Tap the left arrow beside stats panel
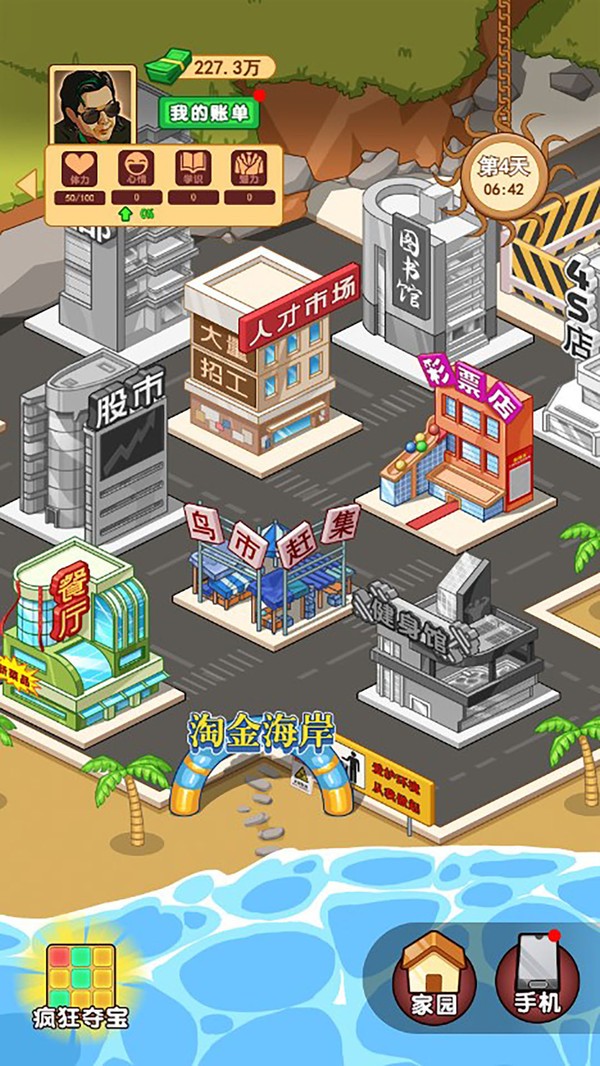Screen dimensions: 600x1066 point(28,184)
